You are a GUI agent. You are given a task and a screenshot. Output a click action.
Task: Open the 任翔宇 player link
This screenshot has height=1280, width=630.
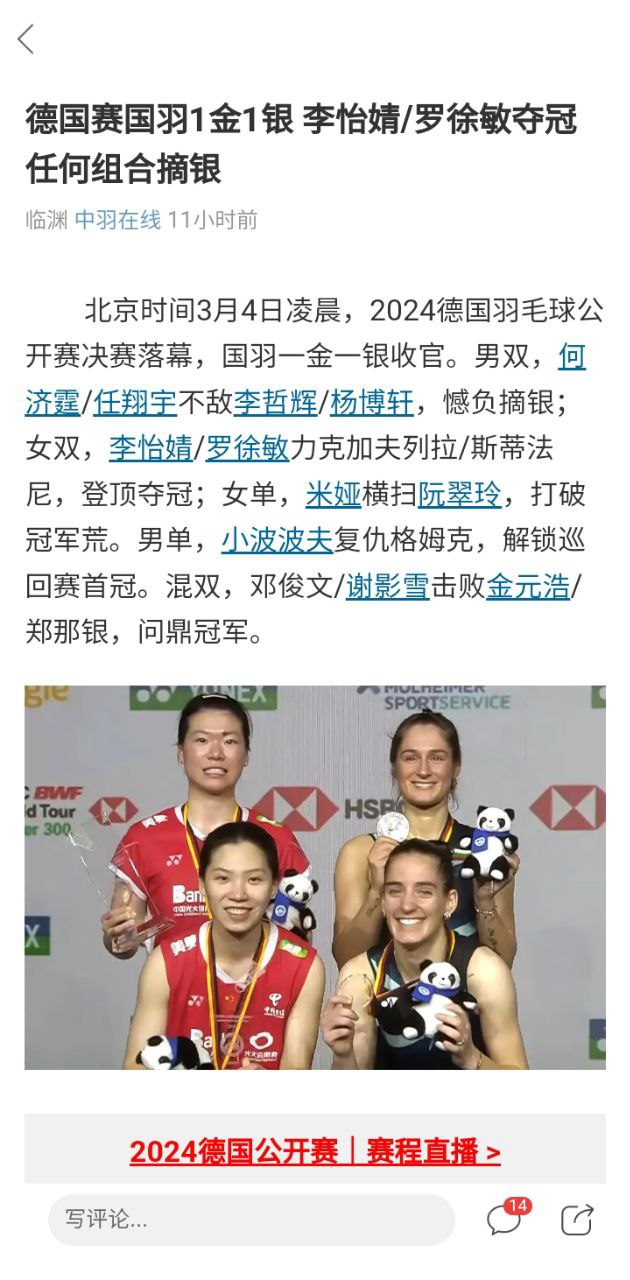[135, 402]
